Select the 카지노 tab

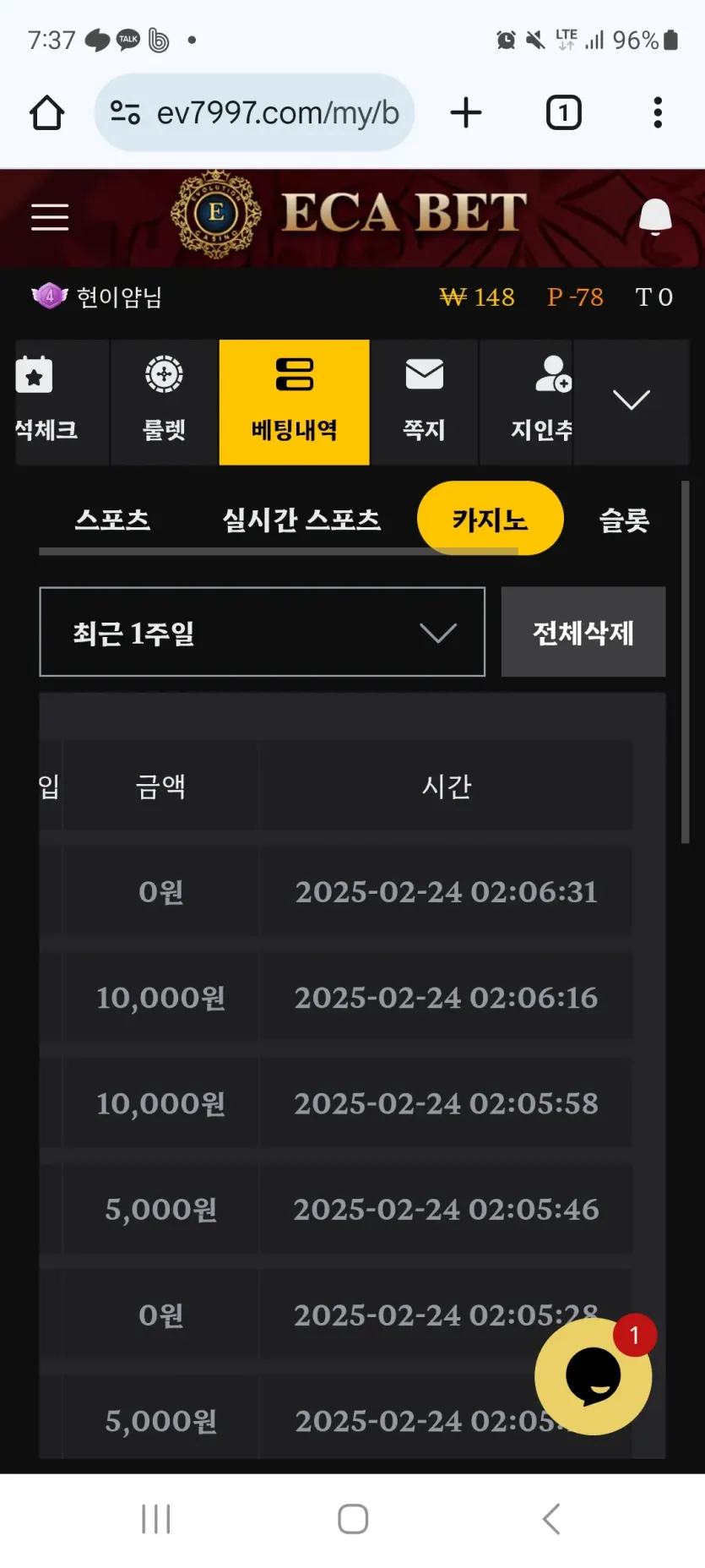490,519
